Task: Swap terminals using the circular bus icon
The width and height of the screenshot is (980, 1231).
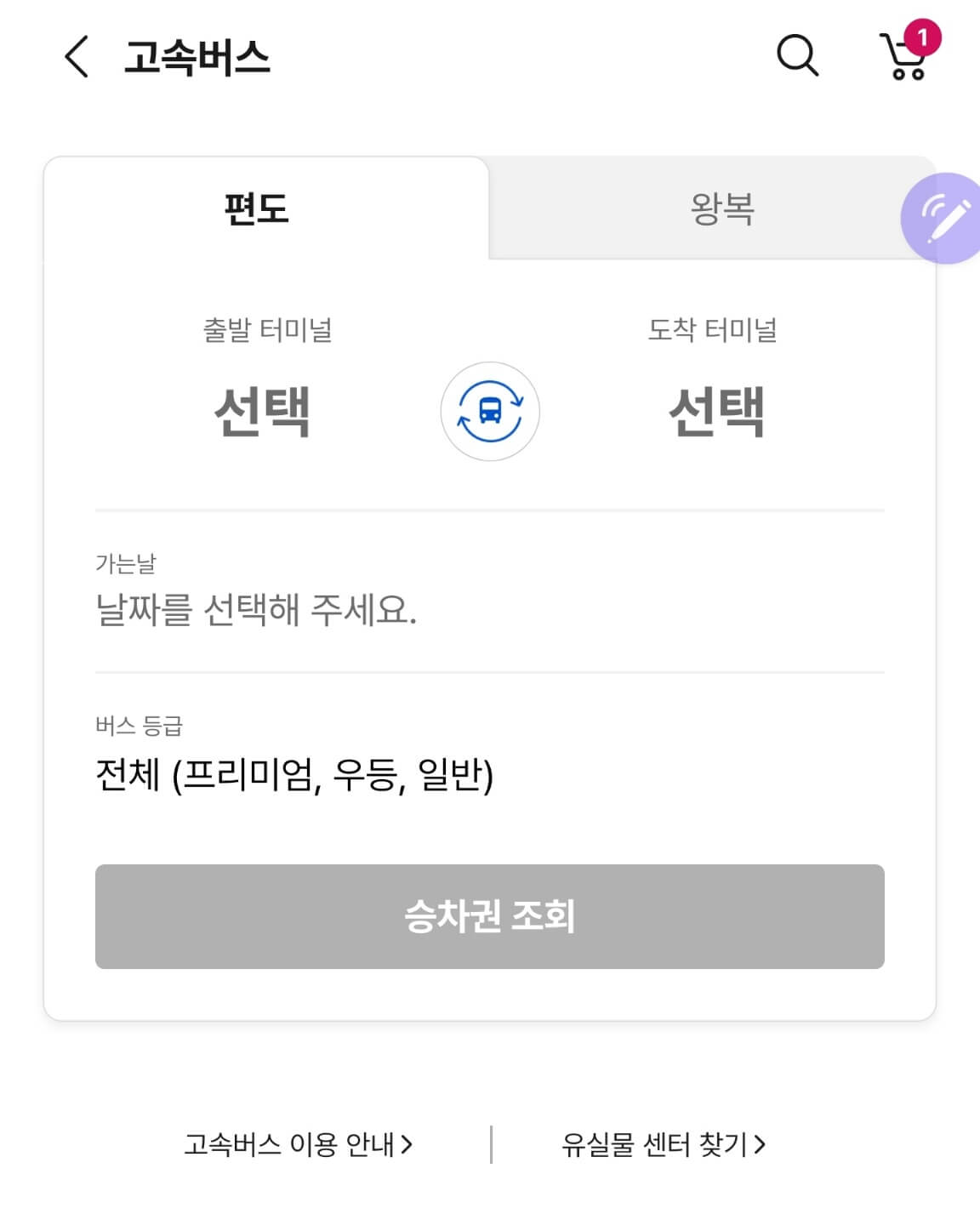Action: 490,411
